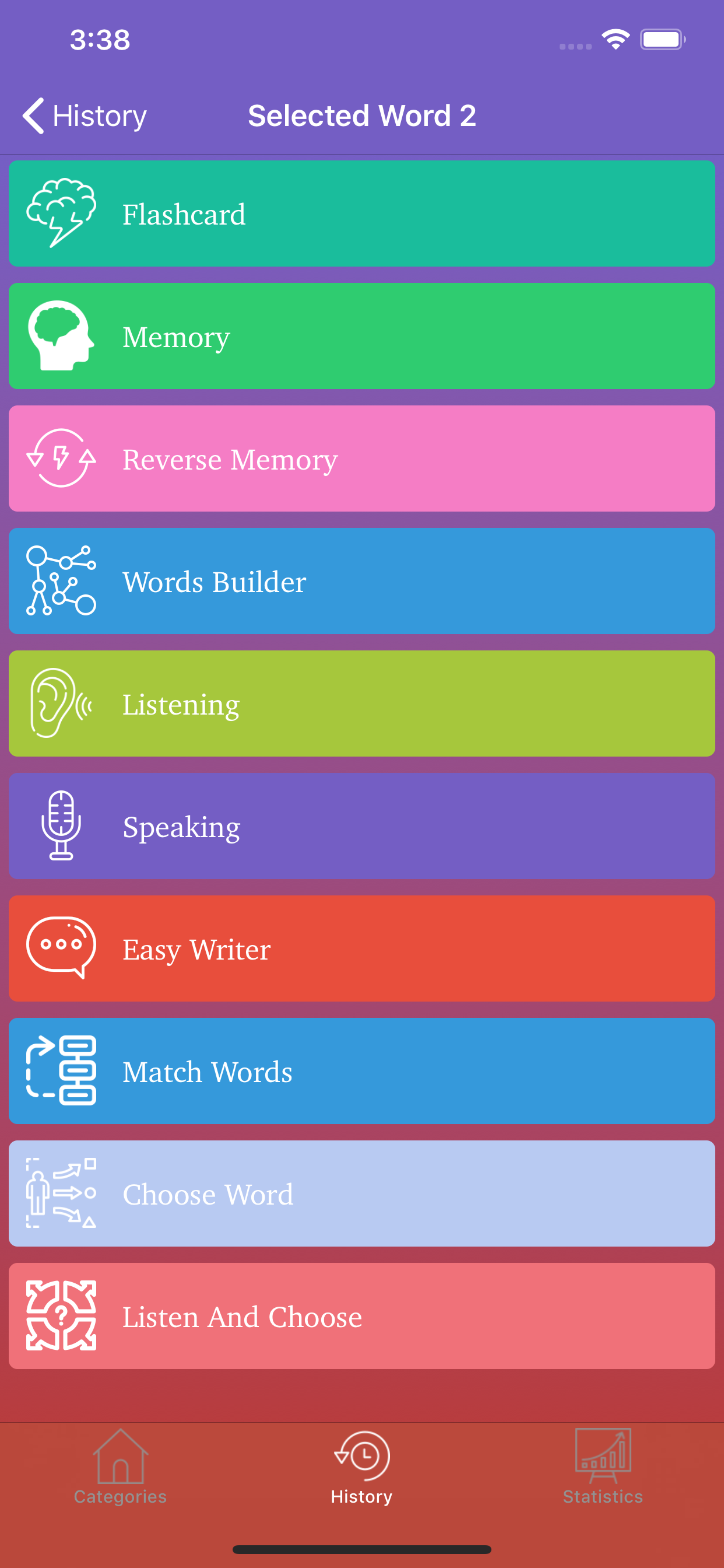Launch the Speaking activity
The width and height of the screenshot is (724, 1568).
361,825
